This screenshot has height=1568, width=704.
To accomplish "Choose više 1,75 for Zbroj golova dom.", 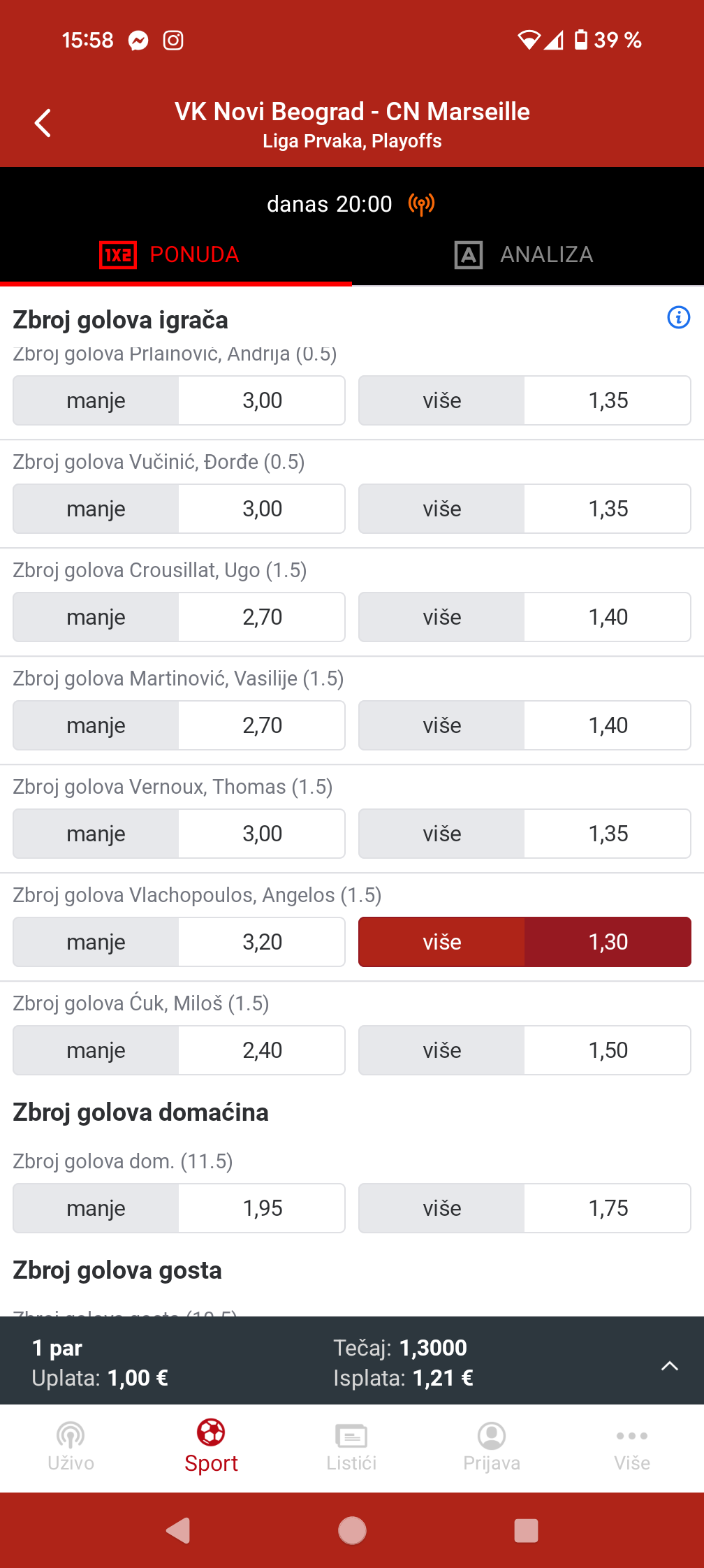I will coord(525,1208).
